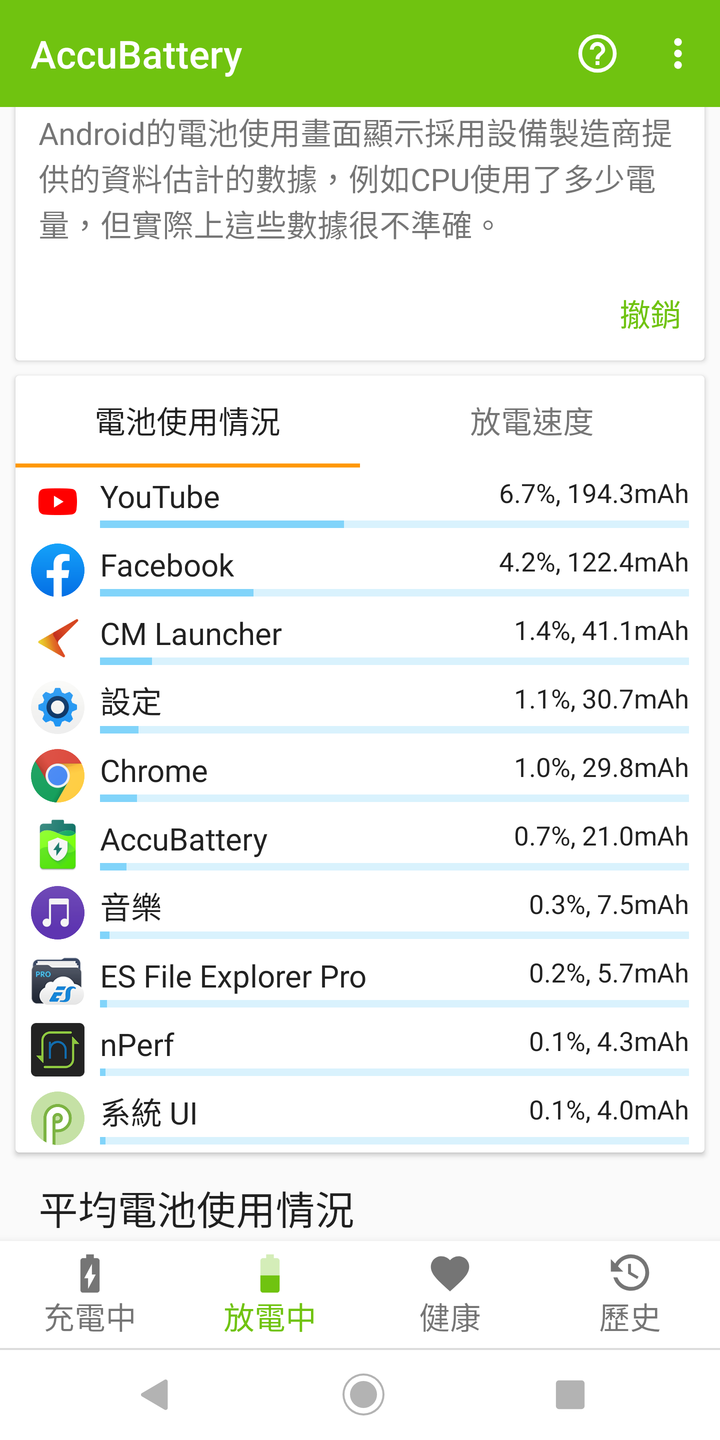Viewport: 720px width, 1440px height.
Task: Open the 設定 usage row
Action: 360,706
